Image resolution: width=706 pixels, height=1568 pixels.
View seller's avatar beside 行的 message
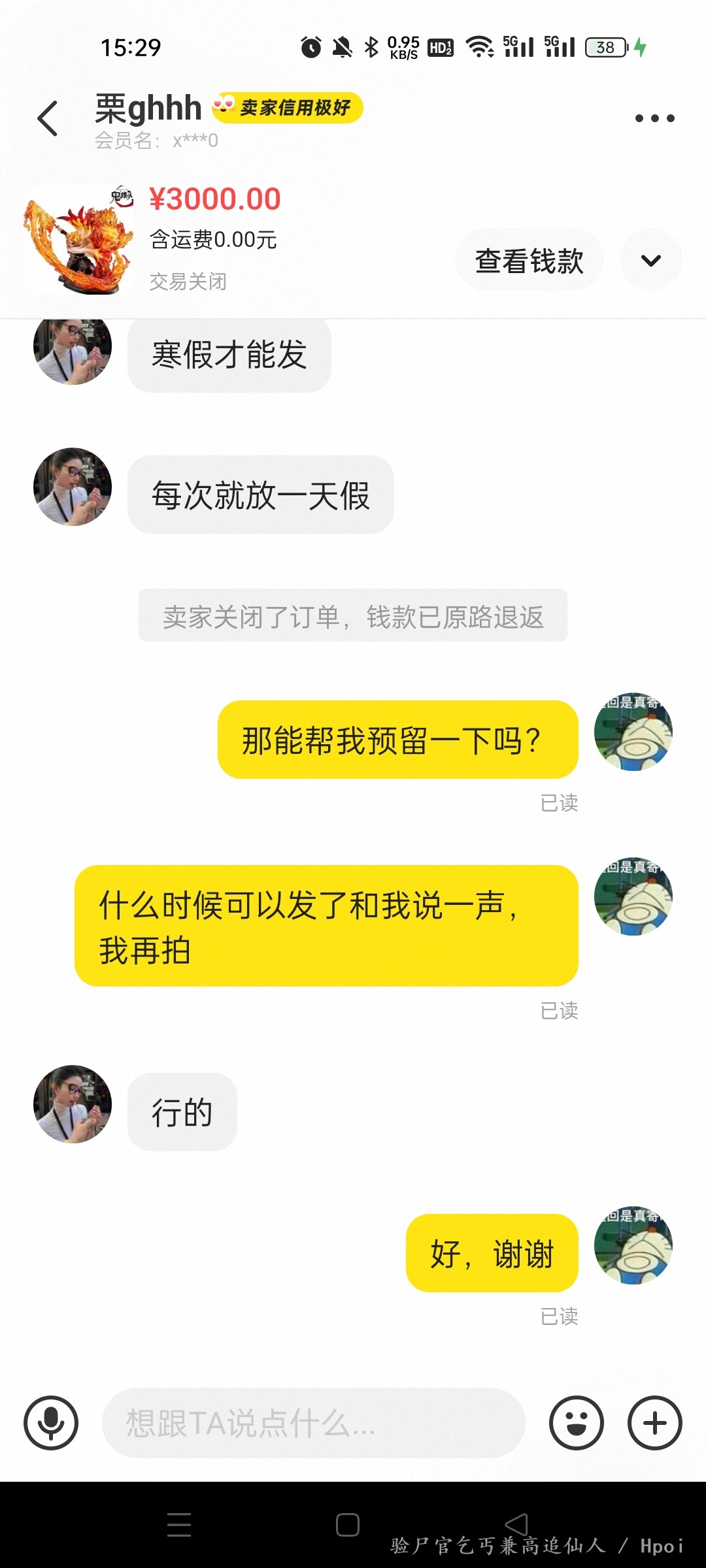73,1104
